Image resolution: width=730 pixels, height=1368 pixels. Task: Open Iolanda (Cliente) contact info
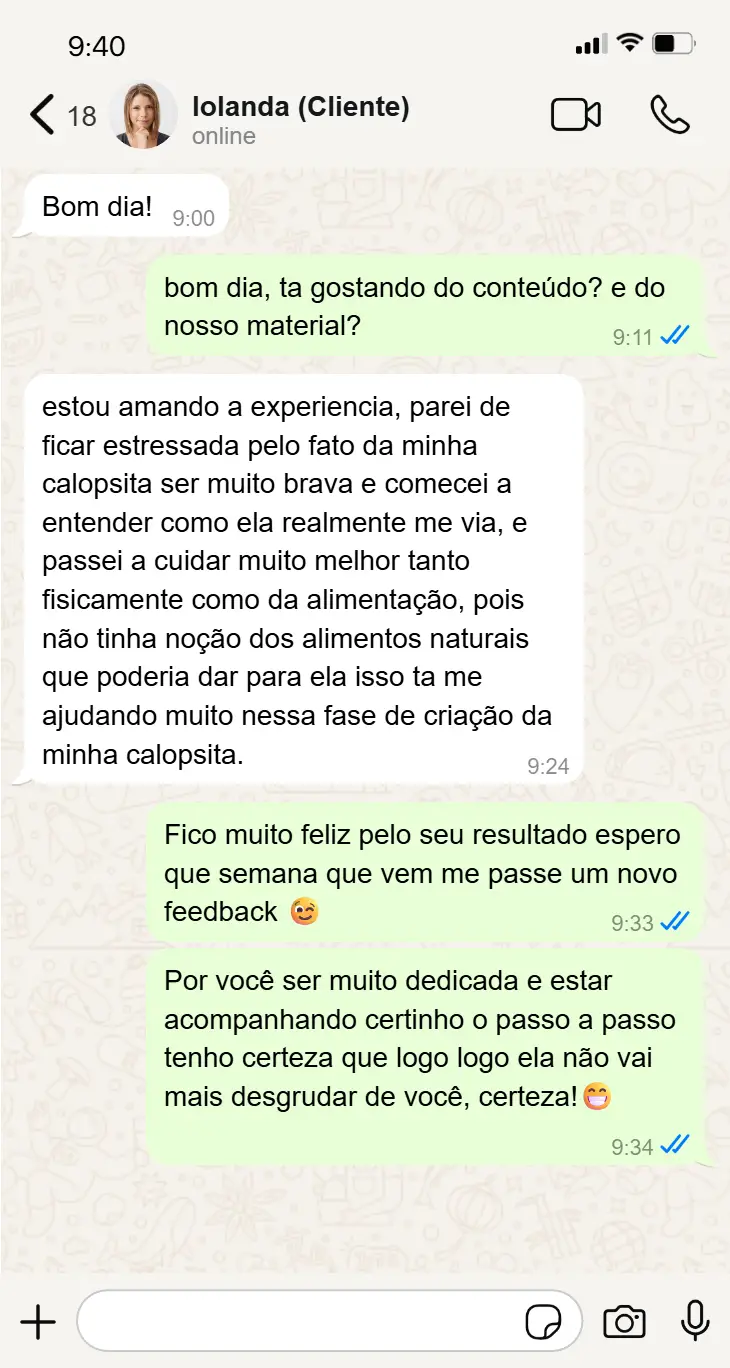pos(300,119)
